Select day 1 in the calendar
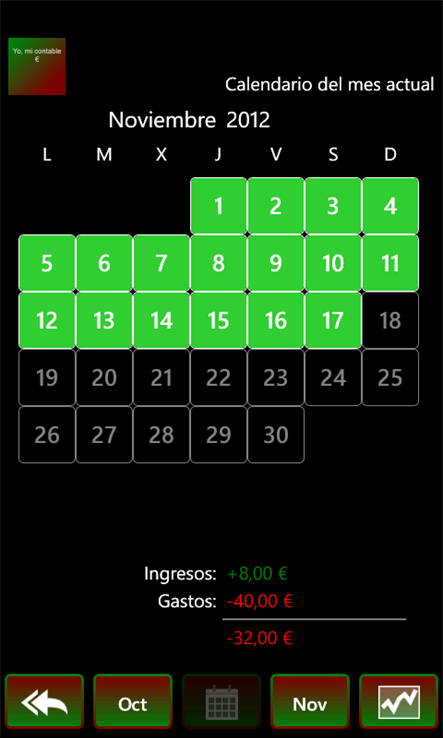443x738 pixels. point(218,206)
